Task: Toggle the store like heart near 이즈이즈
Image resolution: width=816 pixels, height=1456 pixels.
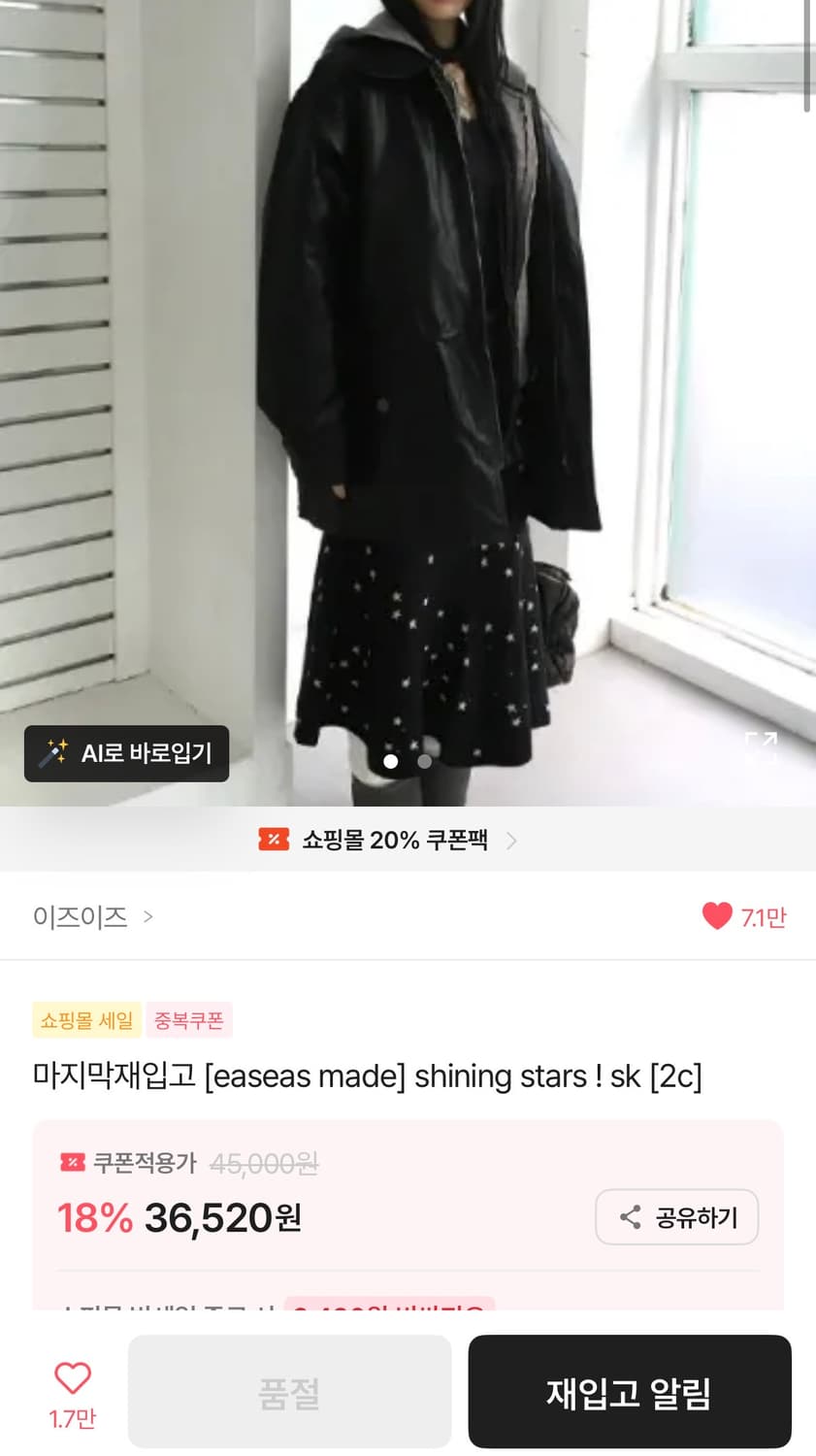Action: (x=716, y=916)
